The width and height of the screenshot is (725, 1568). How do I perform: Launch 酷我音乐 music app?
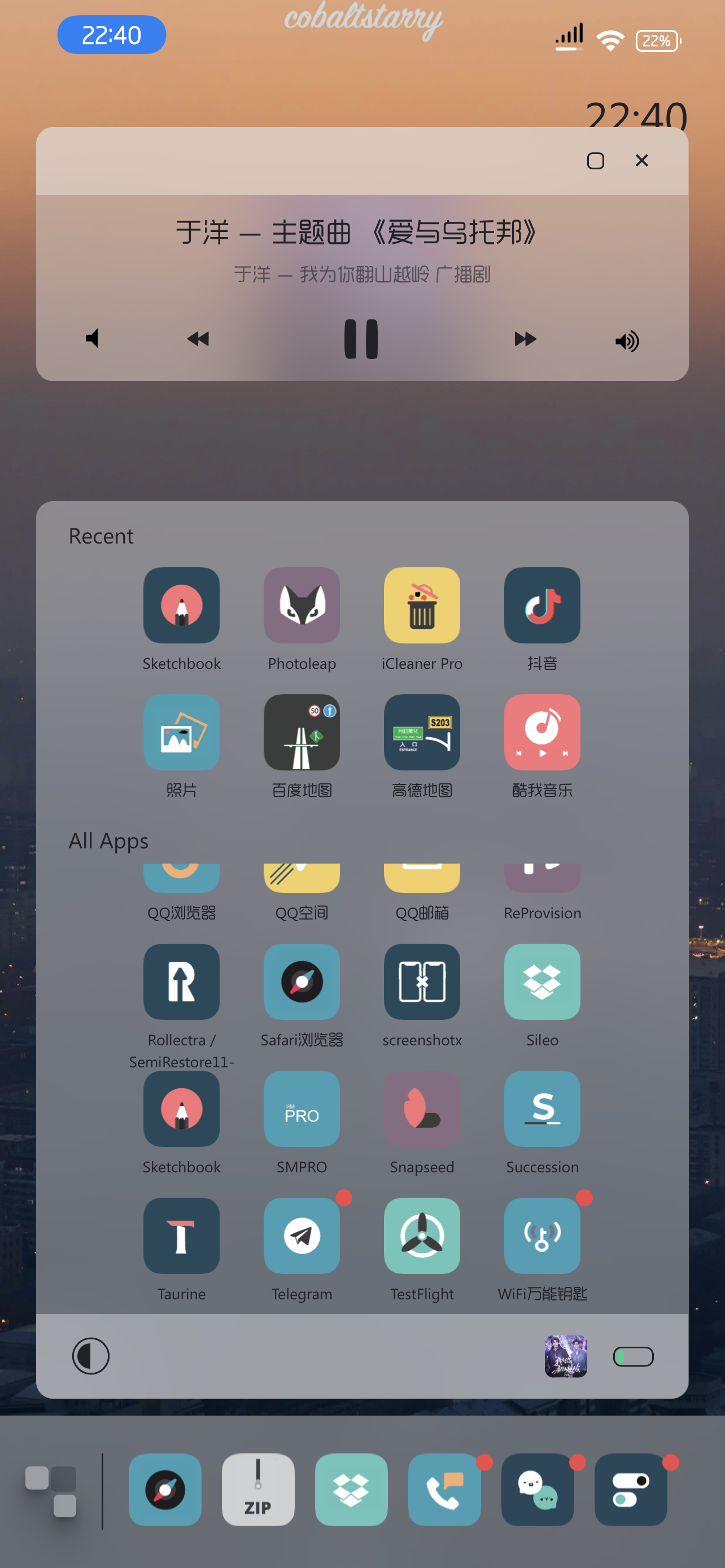[541, 732]
